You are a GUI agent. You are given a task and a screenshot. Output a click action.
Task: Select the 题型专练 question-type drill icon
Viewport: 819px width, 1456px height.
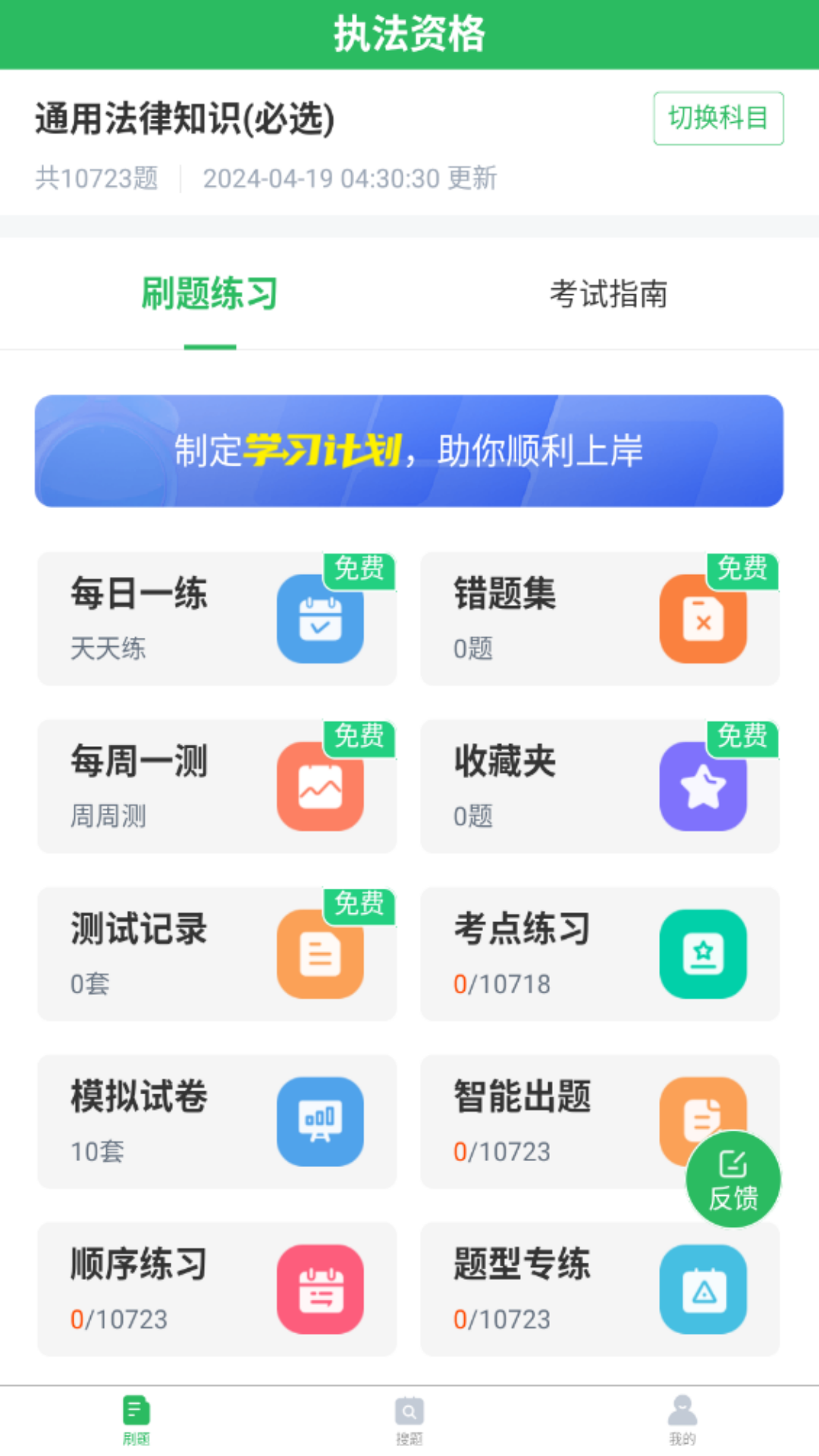pos(703,1289)
